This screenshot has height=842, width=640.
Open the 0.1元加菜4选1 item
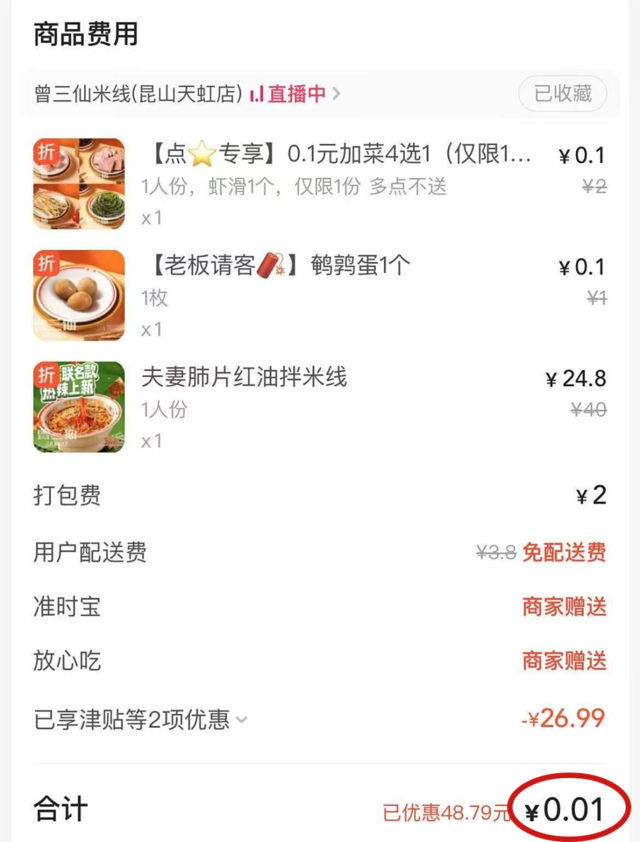(x=340, y=154)
